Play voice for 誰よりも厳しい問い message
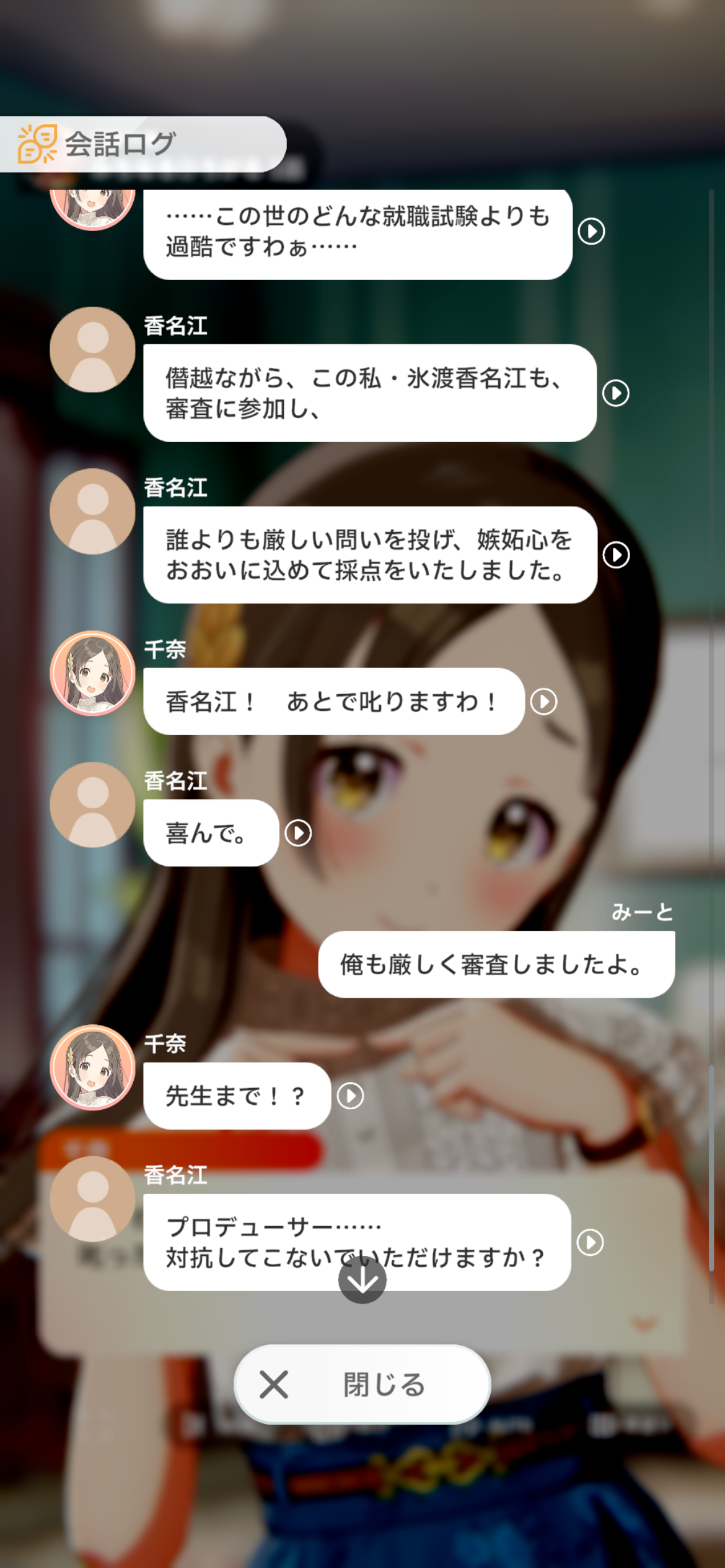725x1568 pixels. coord(616,555)
